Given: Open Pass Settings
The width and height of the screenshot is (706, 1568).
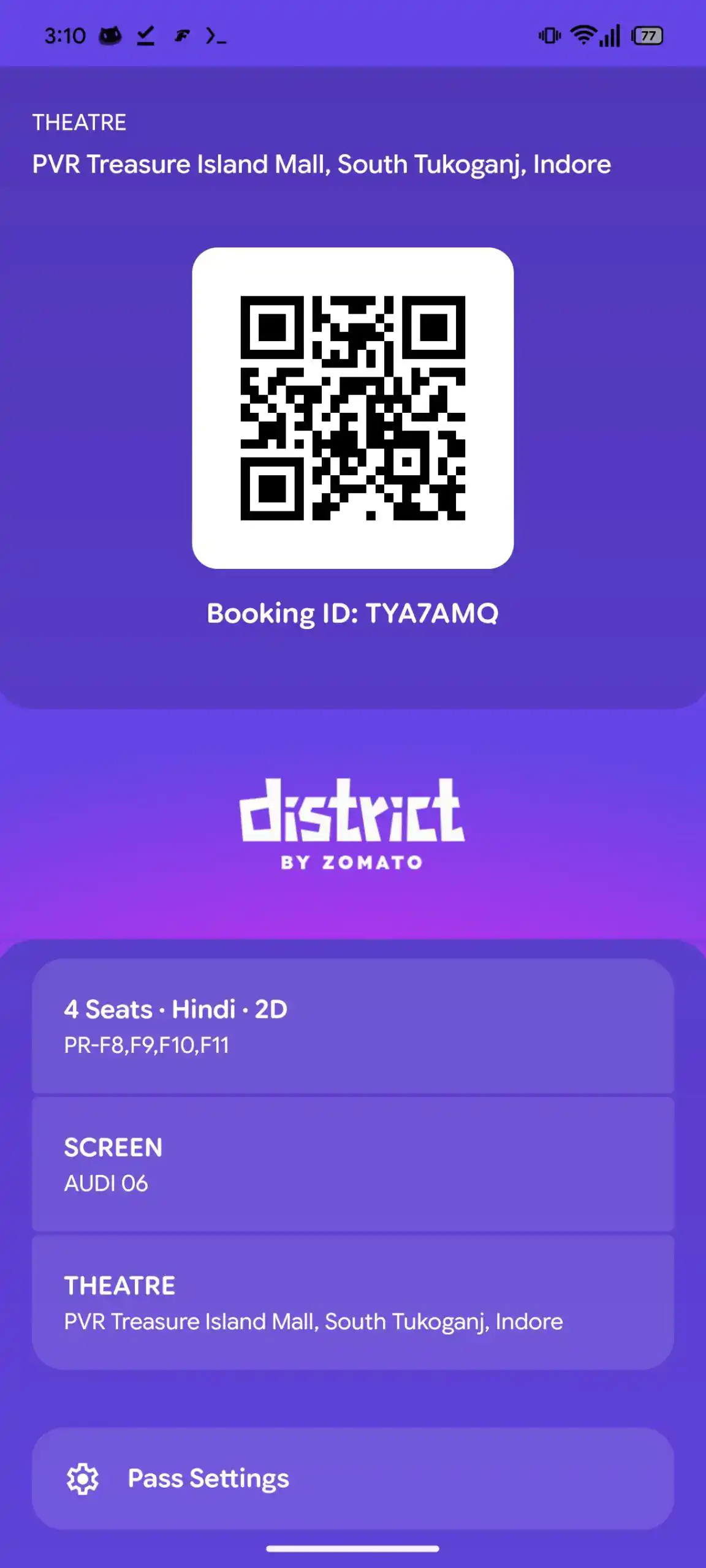Looking at the screenshot, I should click(353, 1478).
